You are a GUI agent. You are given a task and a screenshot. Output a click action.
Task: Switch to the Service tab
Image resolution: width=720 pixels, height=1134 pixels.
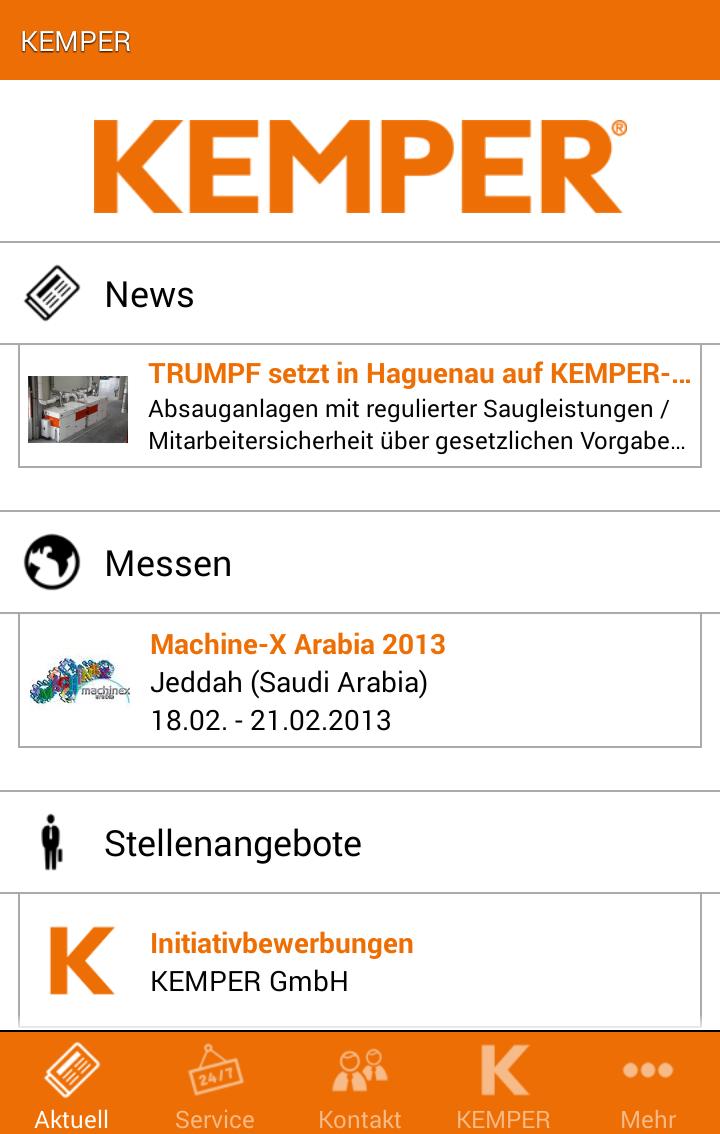click(215, 1084)
